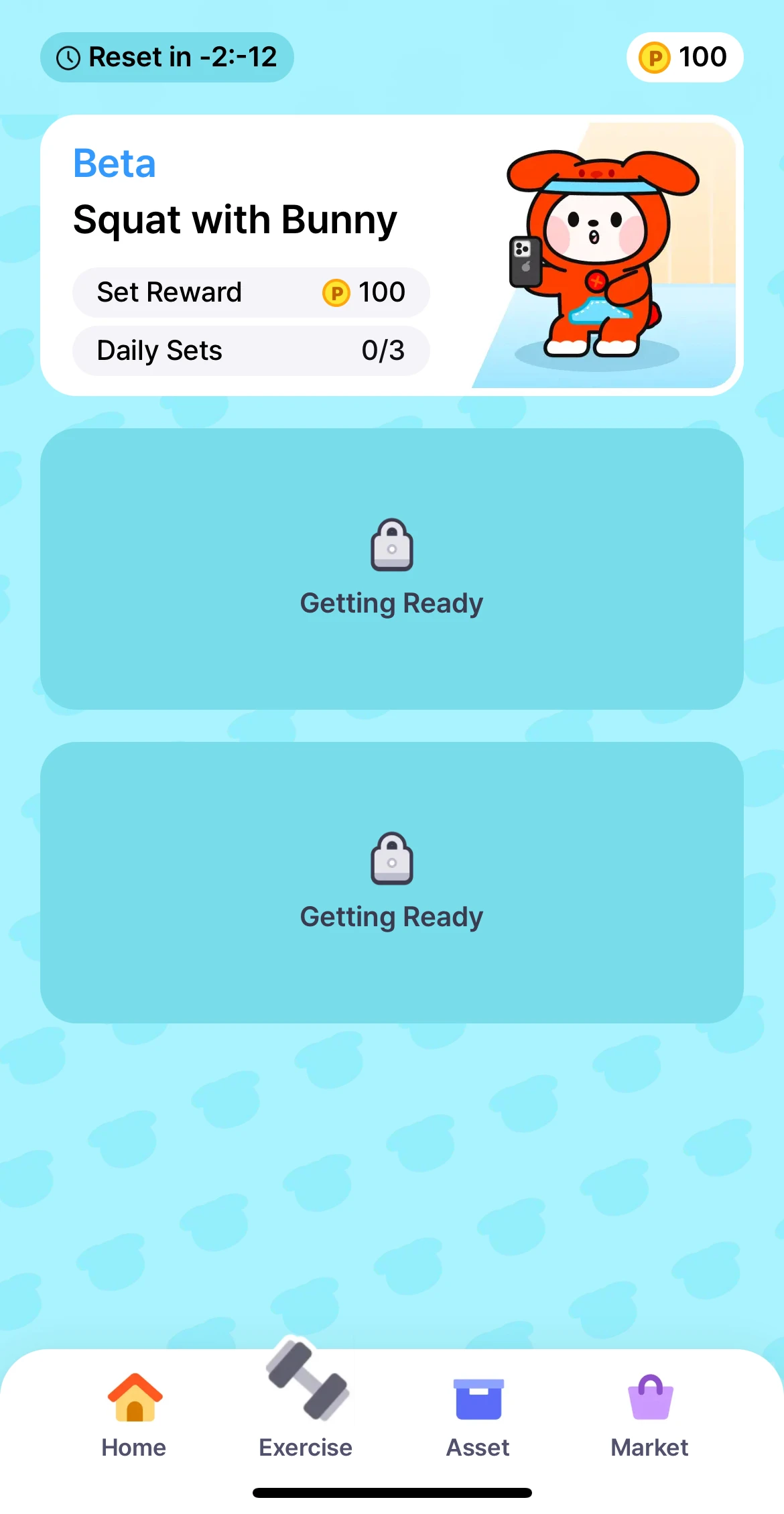Screen dimensions: 784x1514
Task: Switch to the Asset tab
Action: pyautogui.click(x=478, y=1414)
